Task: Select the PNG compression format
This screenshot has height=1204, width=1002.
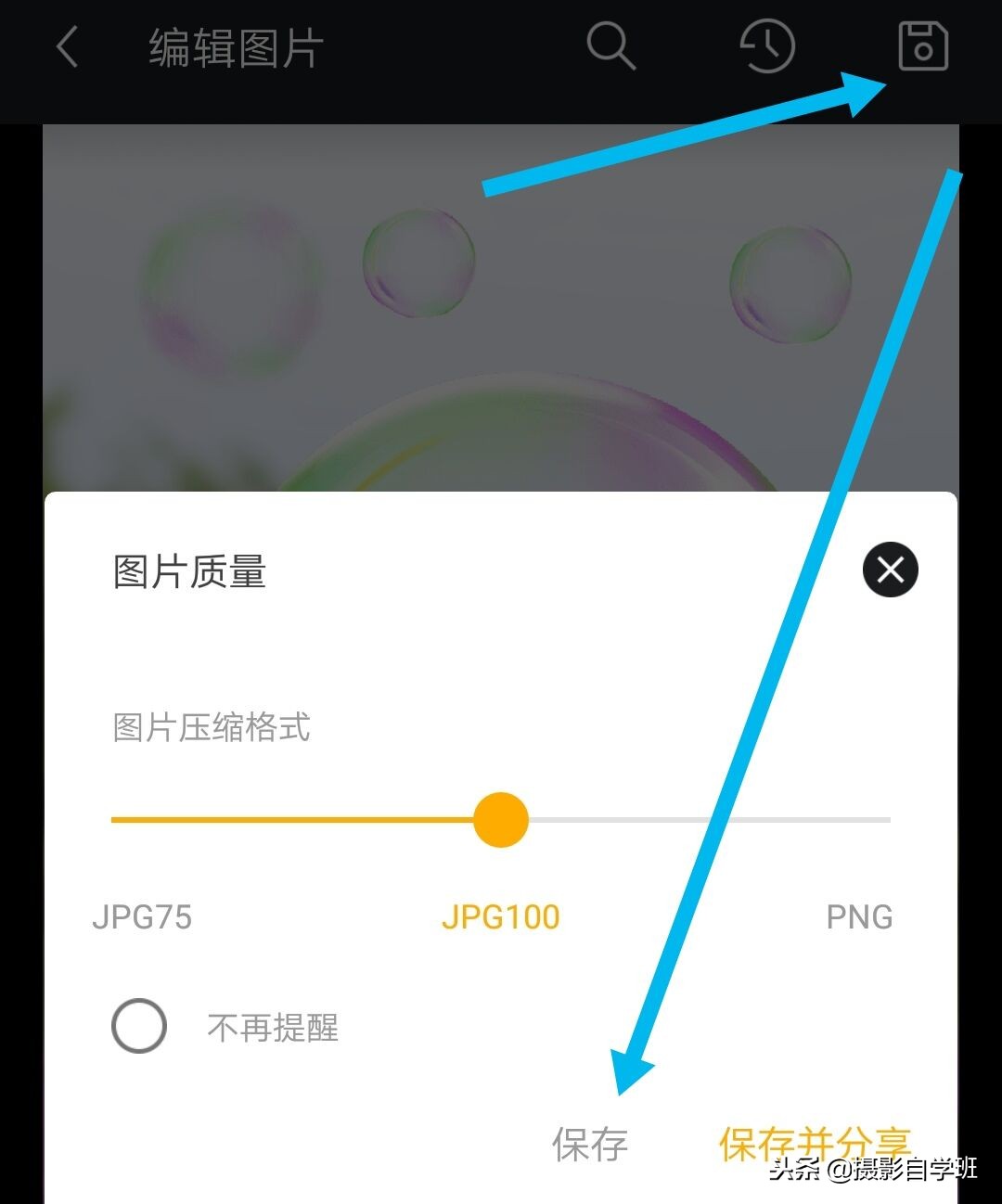Action: [x=859, y=917]
